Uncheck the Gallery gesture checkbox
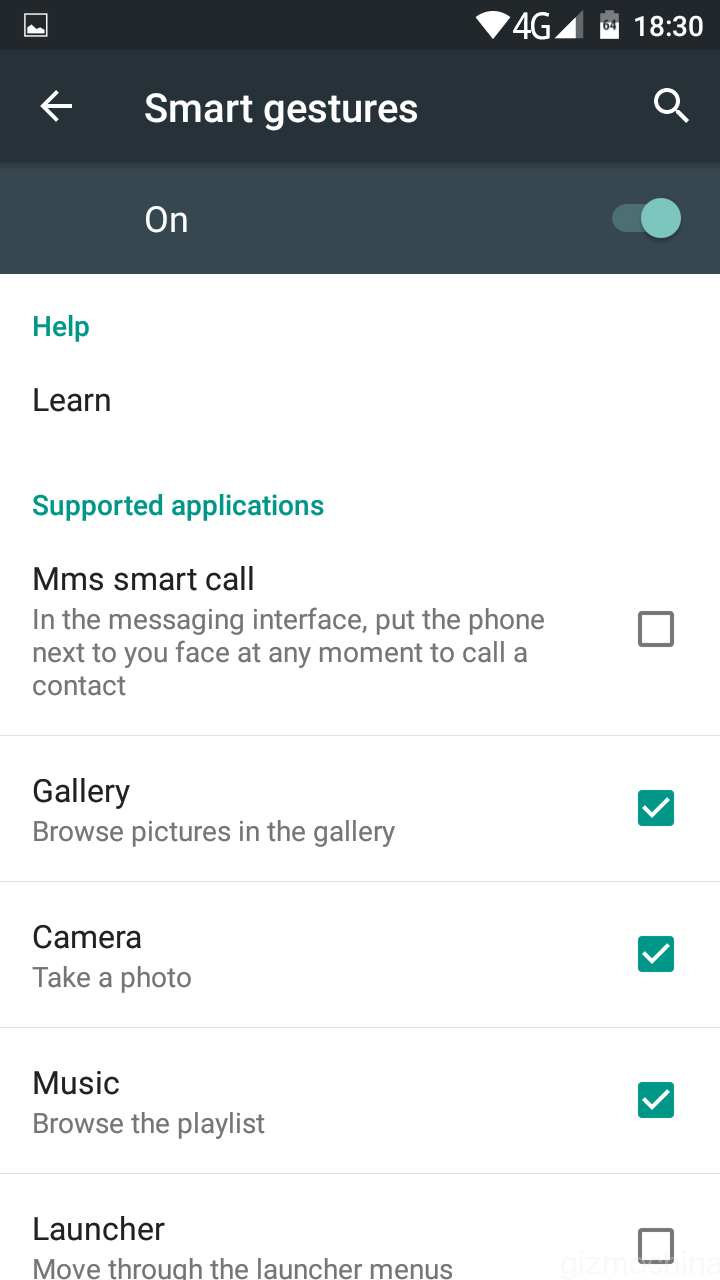The image size is (720, 1280). coord(656,808)
